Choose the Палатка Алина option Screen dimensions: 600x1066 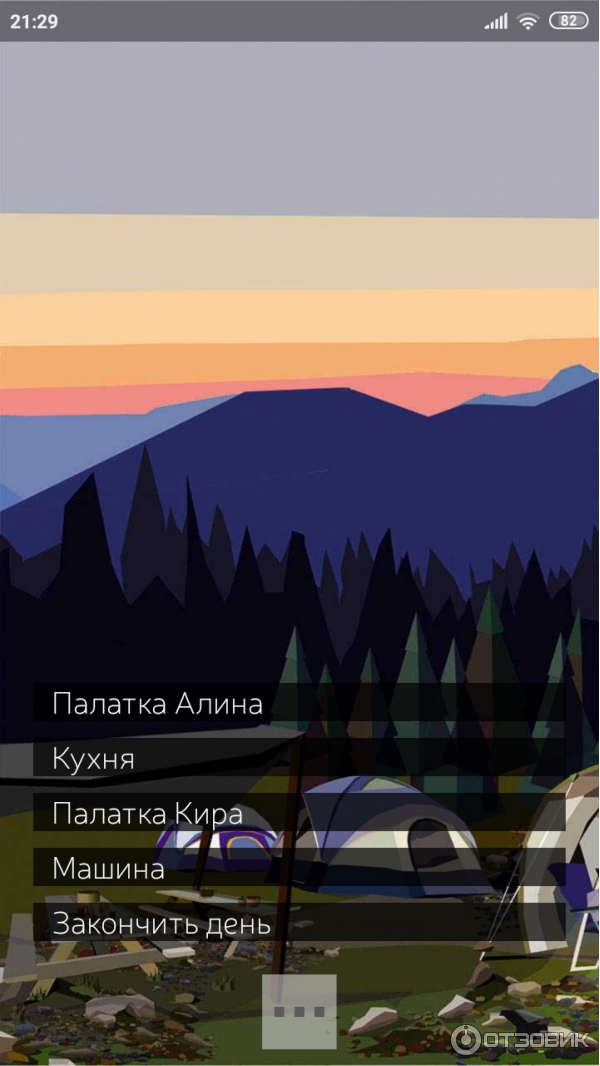coord(298,702)
